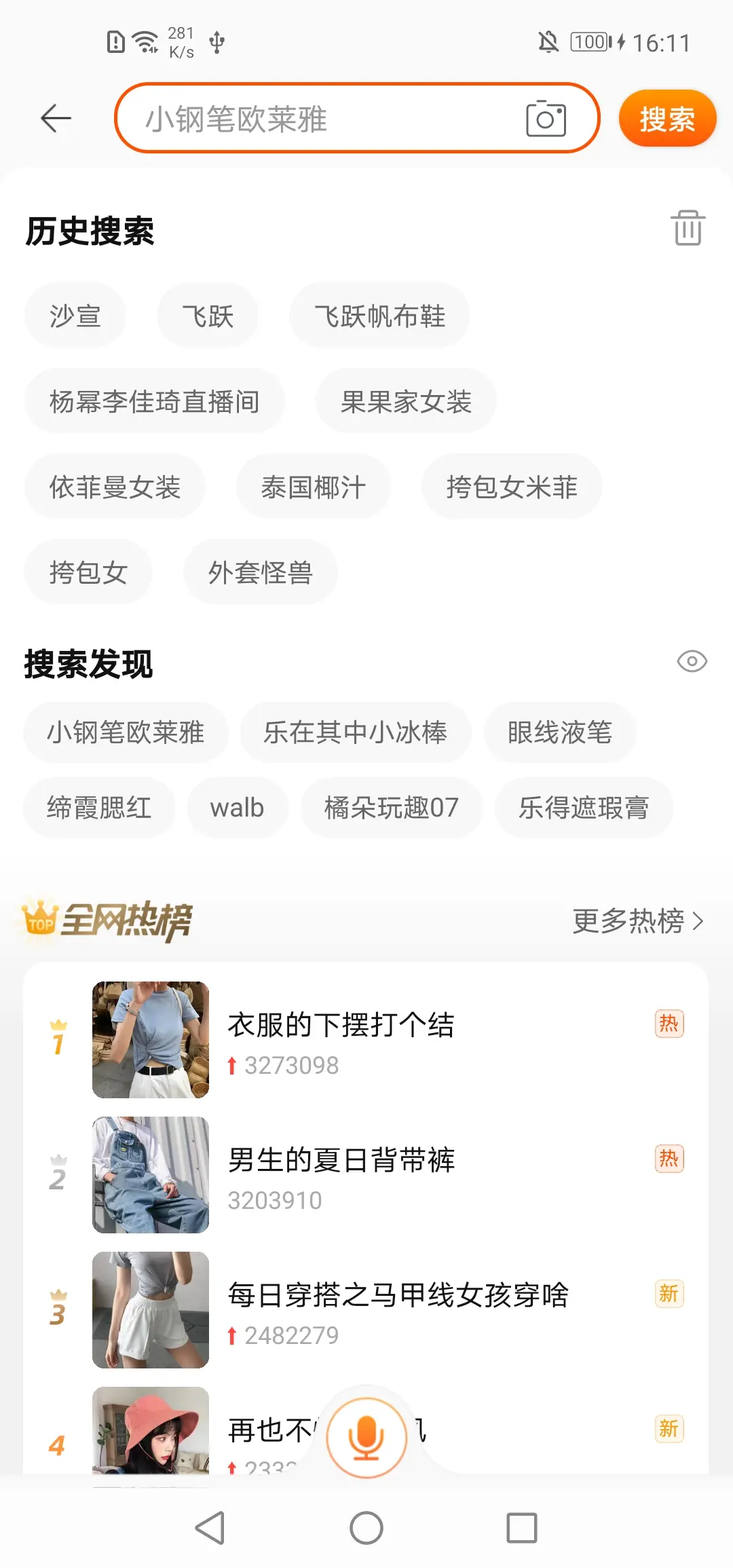This screenshot has width=733, height=1568.
Task: Open 更多热榜 to see more rankings
Action: (x=637, y=921)
